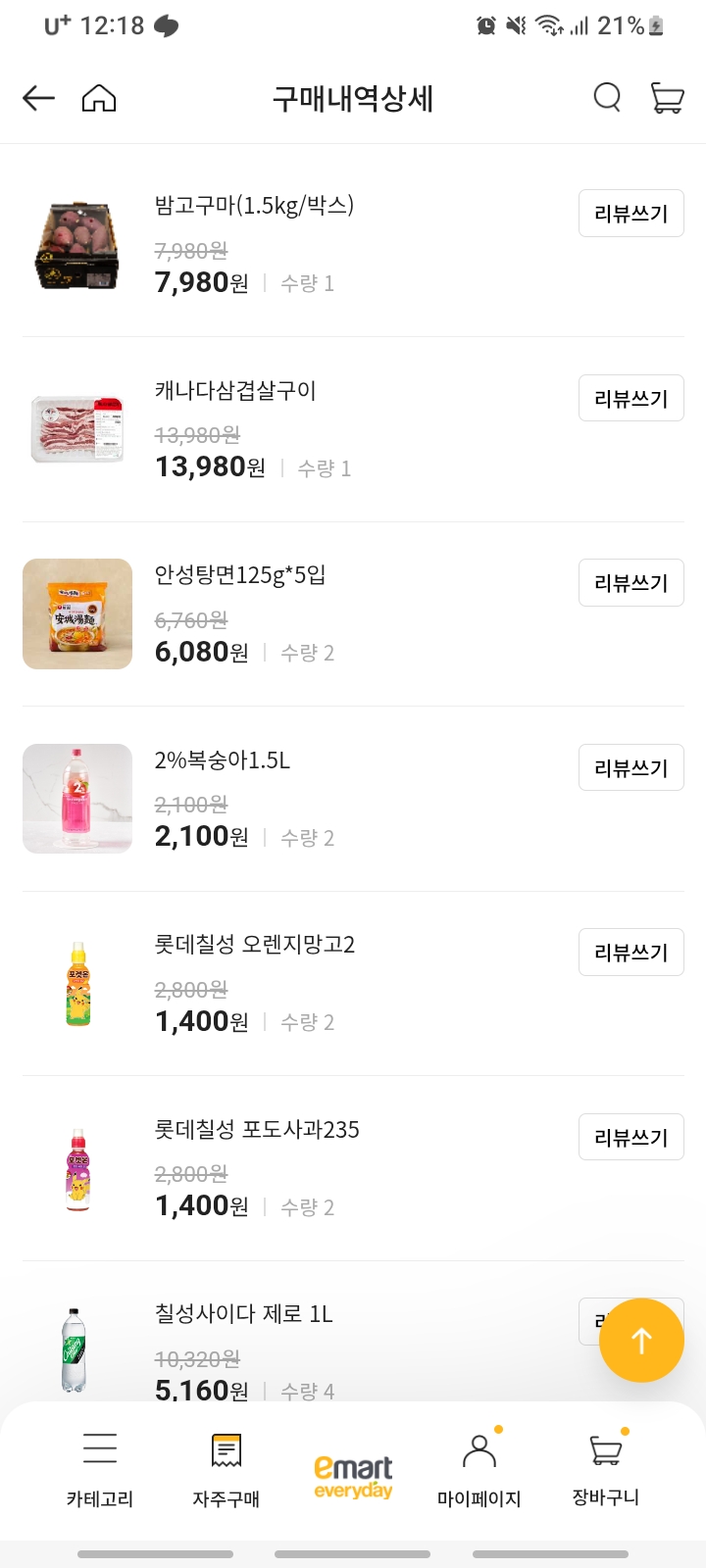Write a review for 2%복숭아1.5L

point(630,767)
